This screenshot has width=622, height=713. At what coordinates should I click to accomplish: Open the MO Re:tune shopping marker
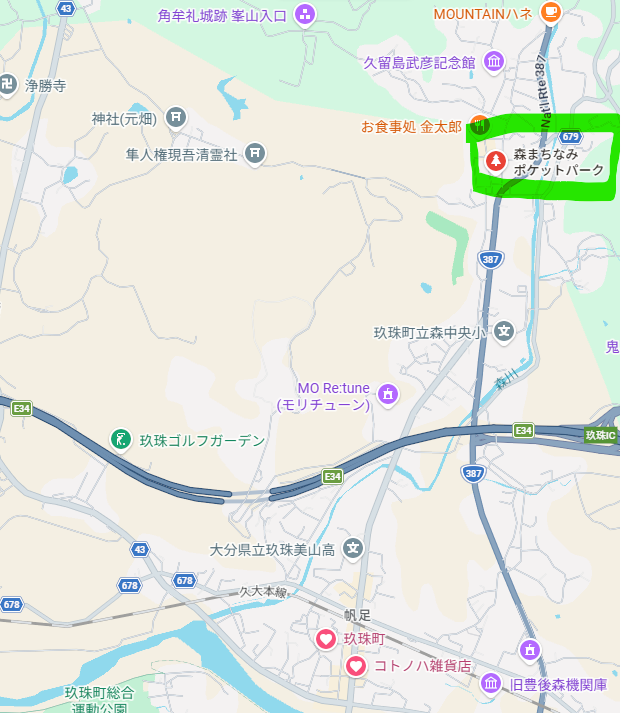click(x=388, y=391)
